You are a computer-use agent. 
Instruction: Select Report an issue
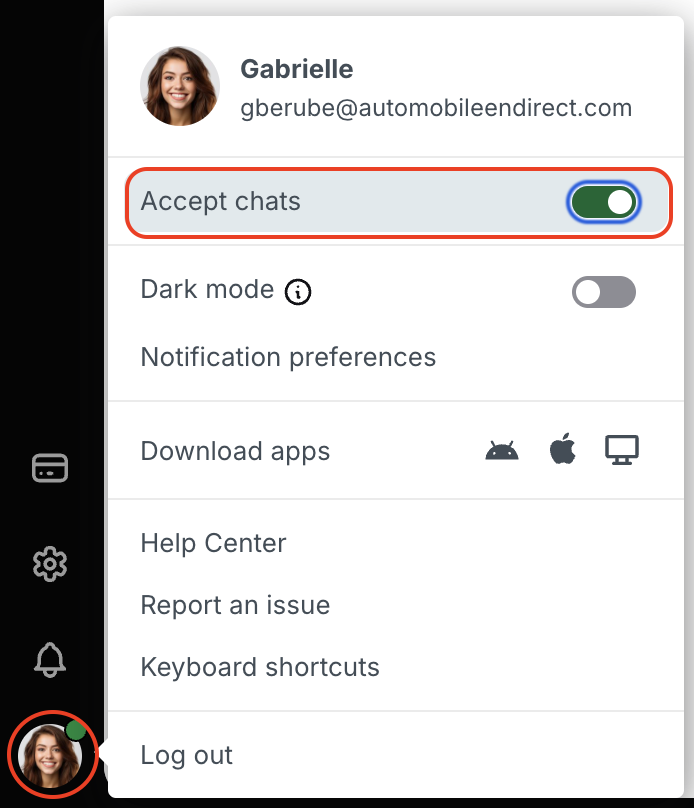pyautogui.click(x=235, y=605)
